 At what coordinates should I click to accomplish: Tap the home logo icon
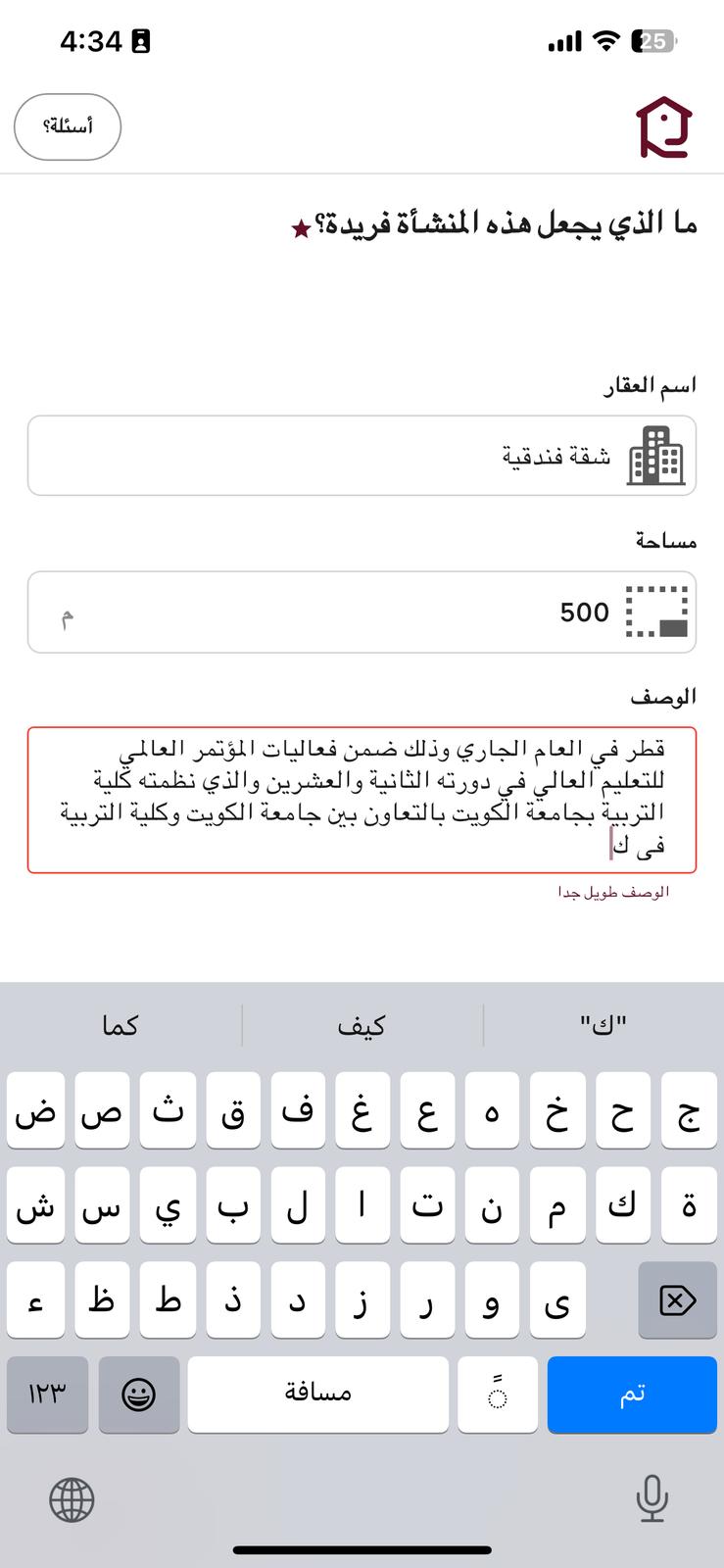664,127
